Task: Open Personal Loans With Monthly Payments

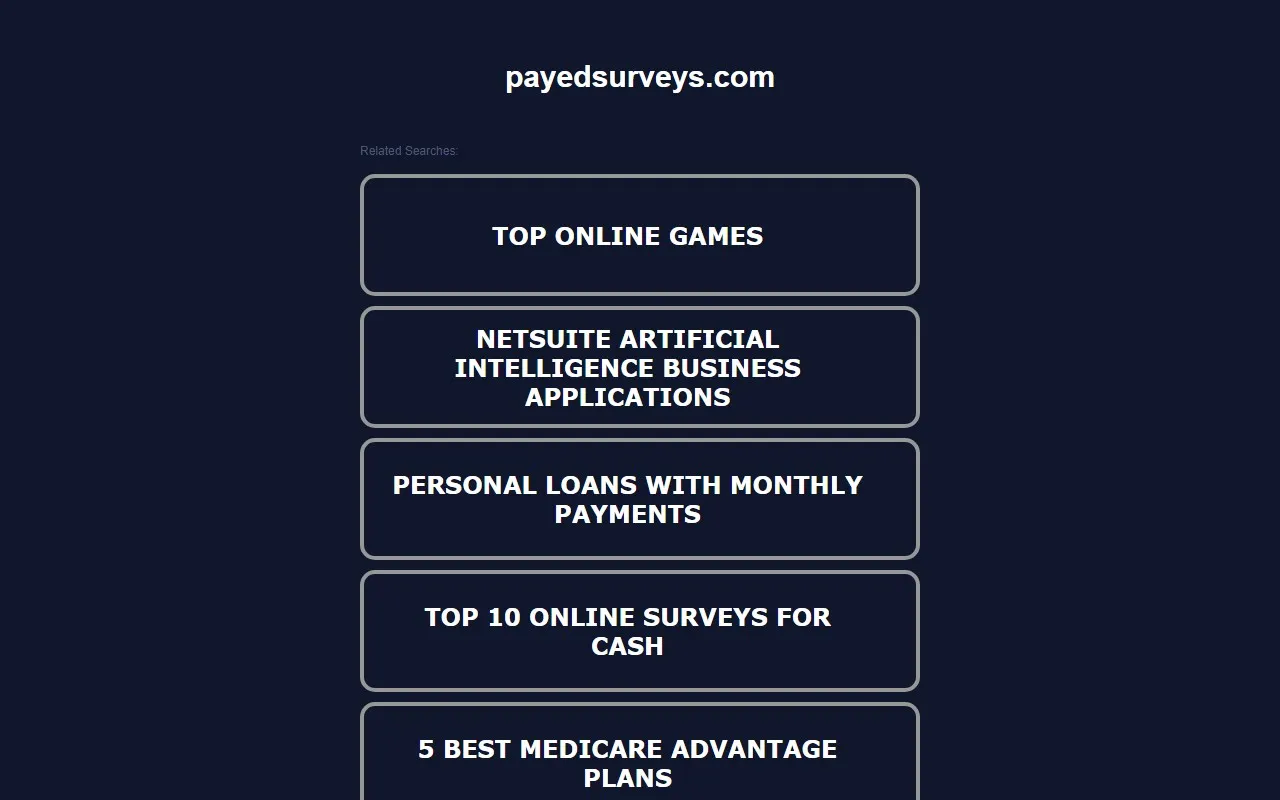Action: 628,499
